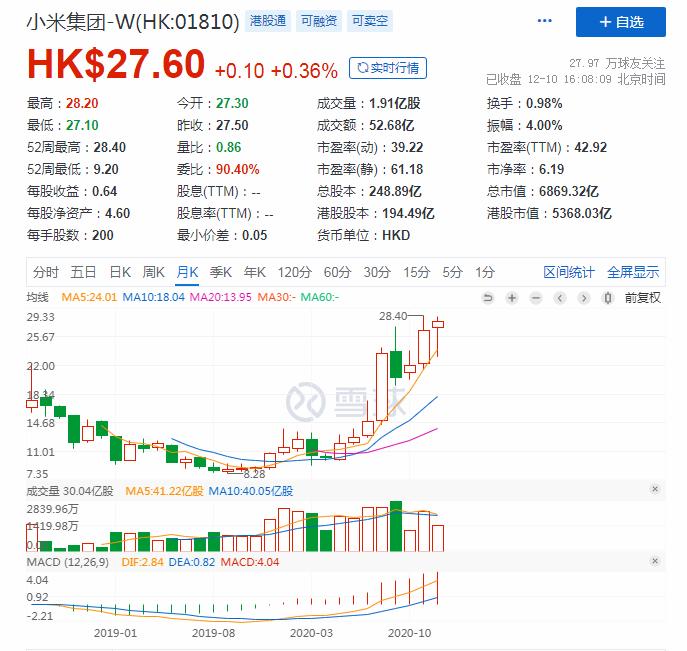Open 全屏显示 fullscreen chart
This screenshot has height=651, width=687.
633,272
